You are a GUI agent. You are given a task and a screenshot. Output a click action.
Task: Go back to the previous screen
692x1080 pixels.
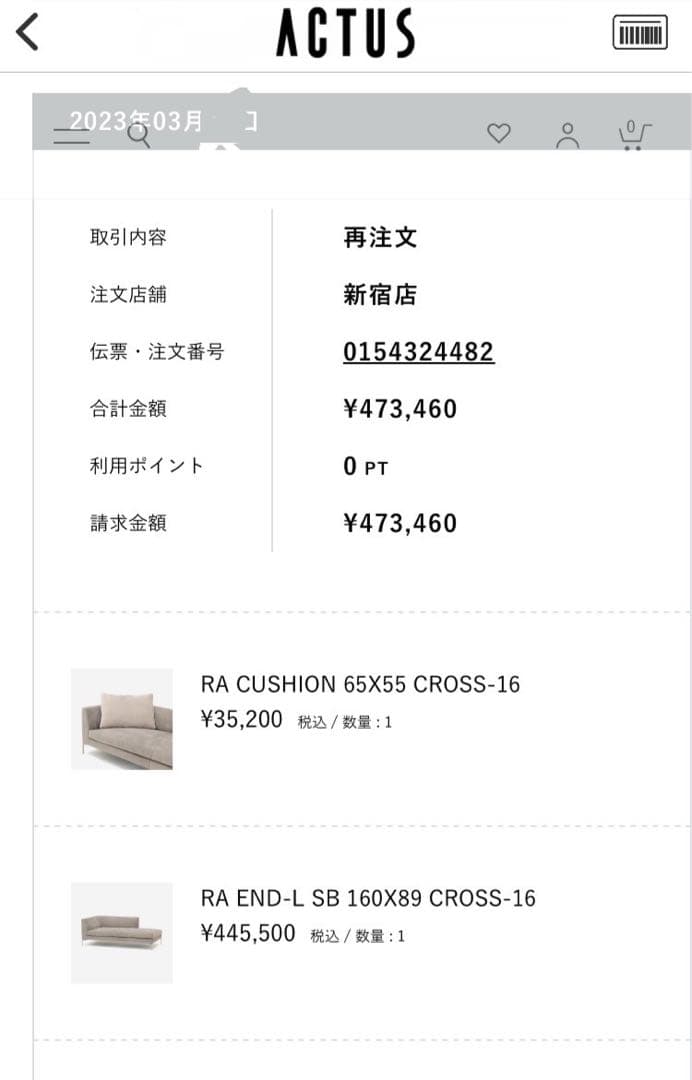click(28, 32)
